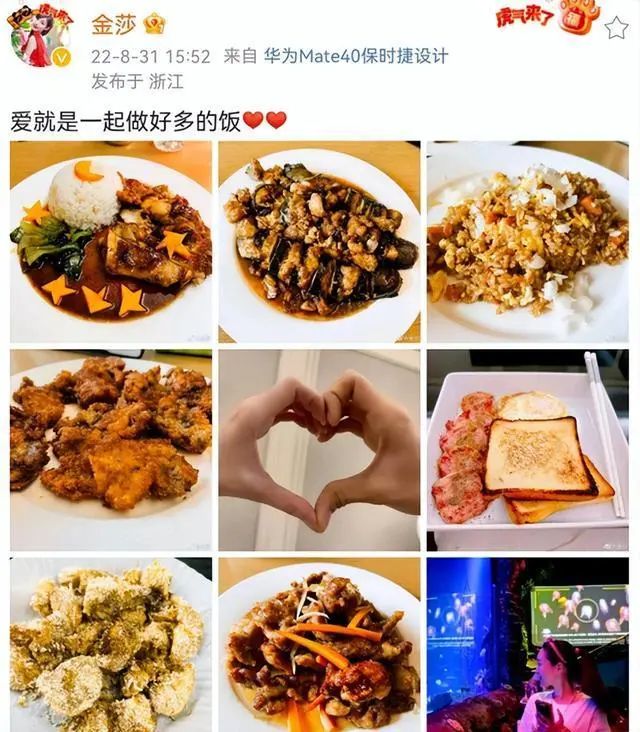This screenshot has width=640, height=732.
Task: Open the aquarium jellyfish photo
Action: pos(527,645)
